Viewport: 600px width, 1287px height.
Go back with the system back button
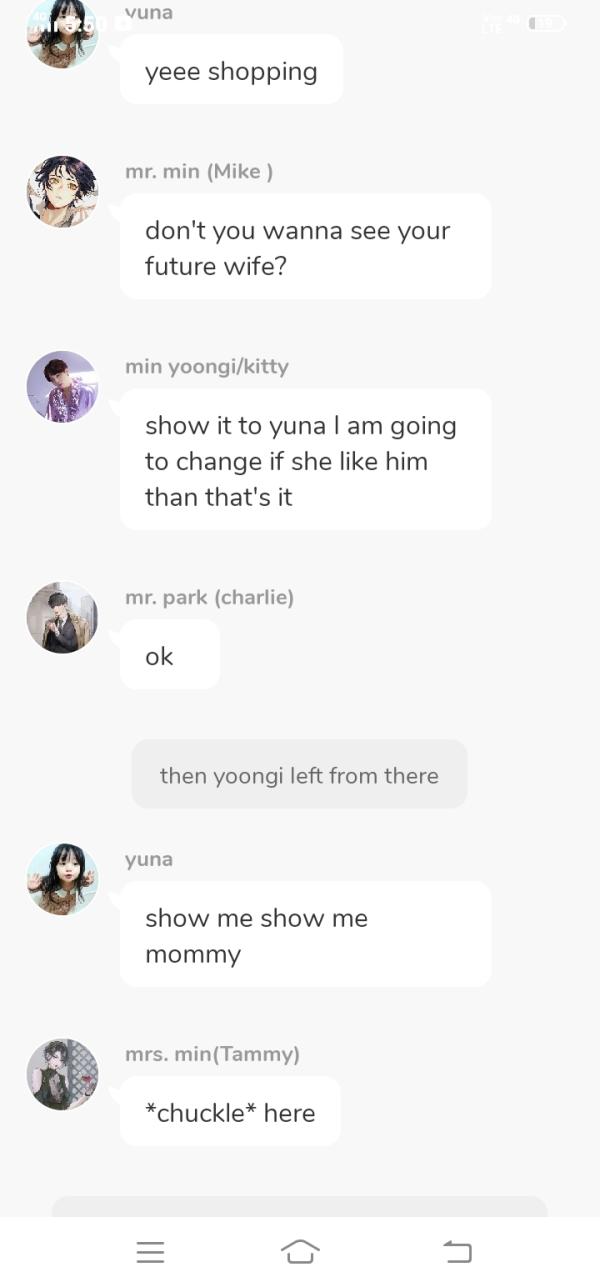click(457, 1251)
